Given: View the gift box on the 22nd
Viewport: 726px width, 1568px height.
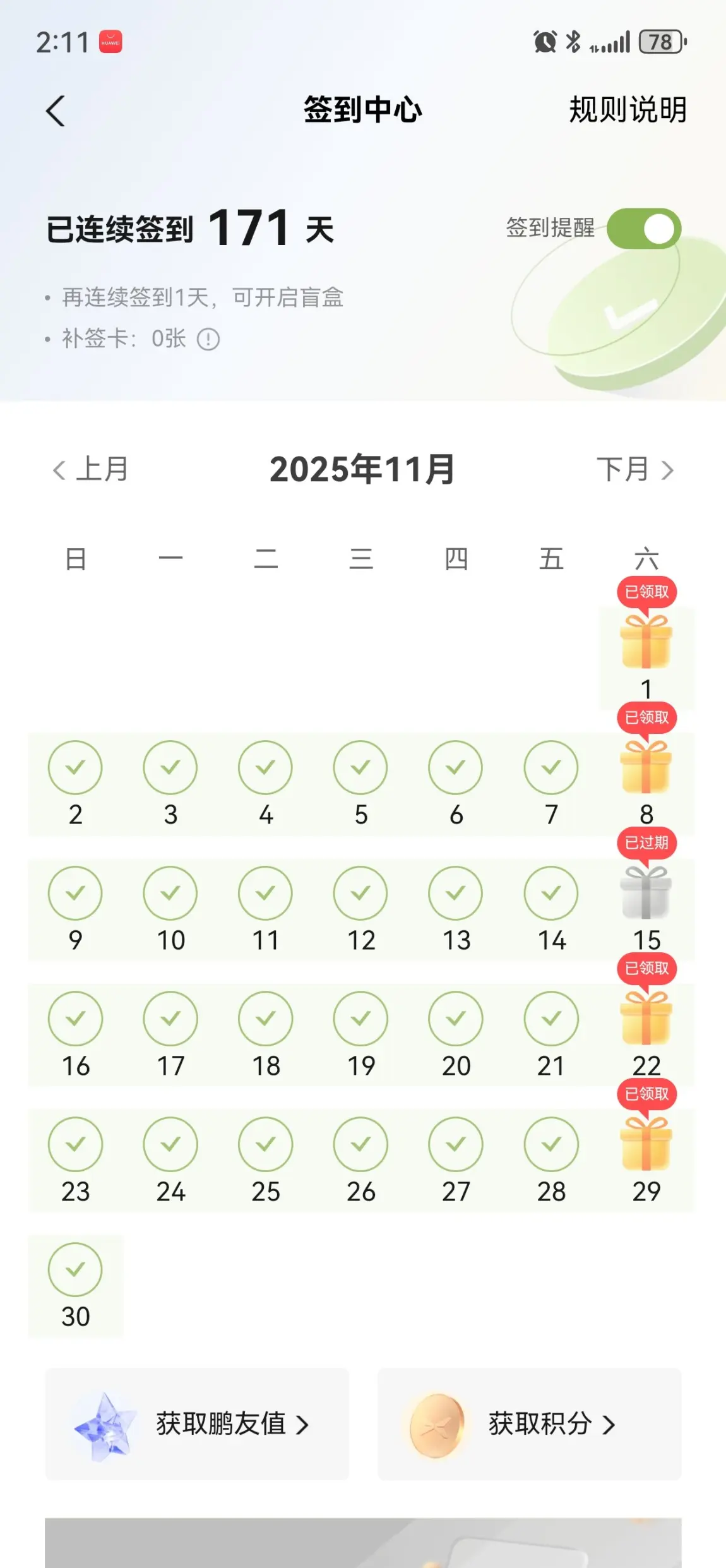Looking at the screenshot, I should (646, 1018).
